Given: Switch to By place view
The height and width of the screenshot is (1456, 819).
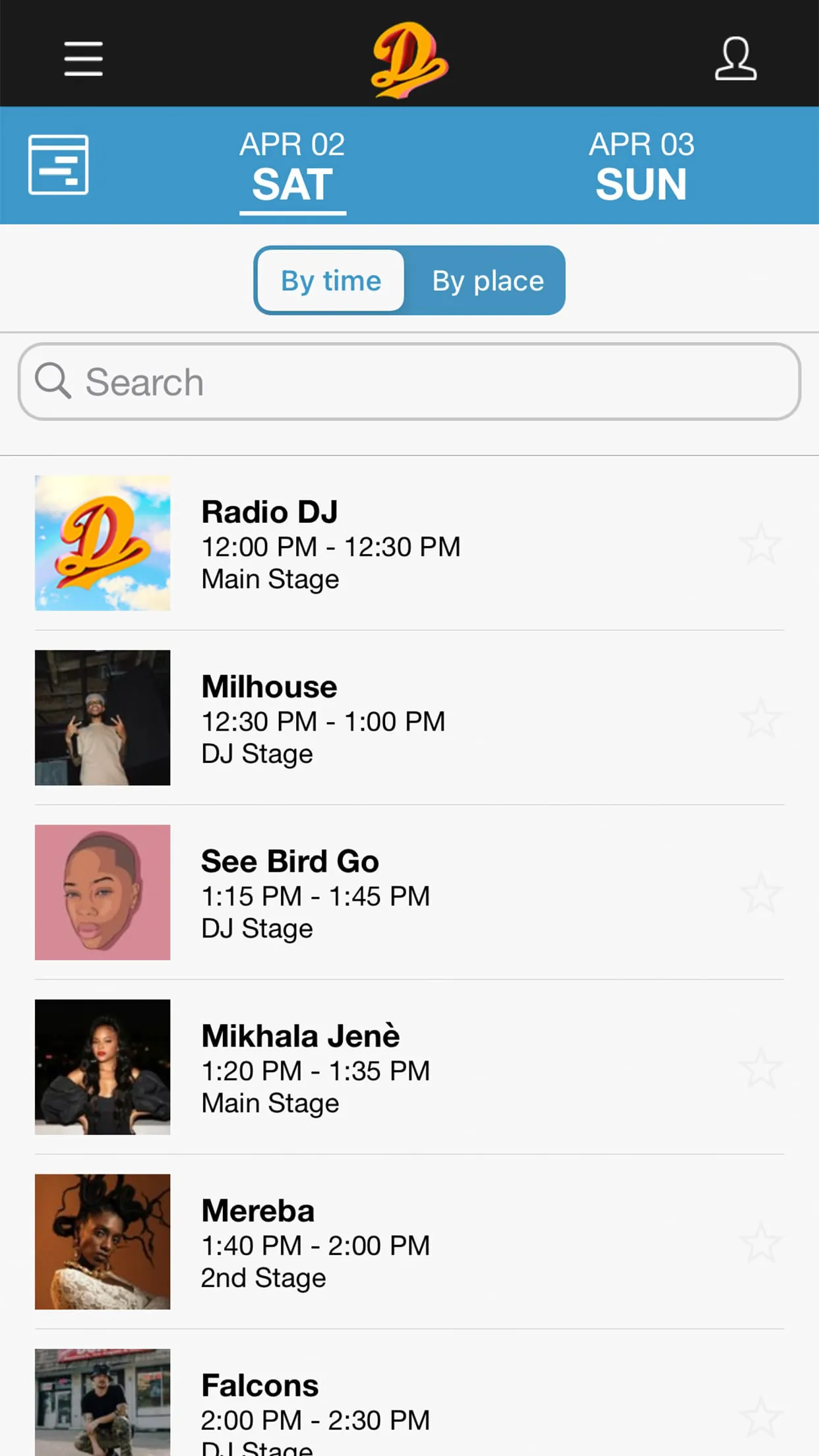Looking at the screenshot, I should (x=487, y=281).
